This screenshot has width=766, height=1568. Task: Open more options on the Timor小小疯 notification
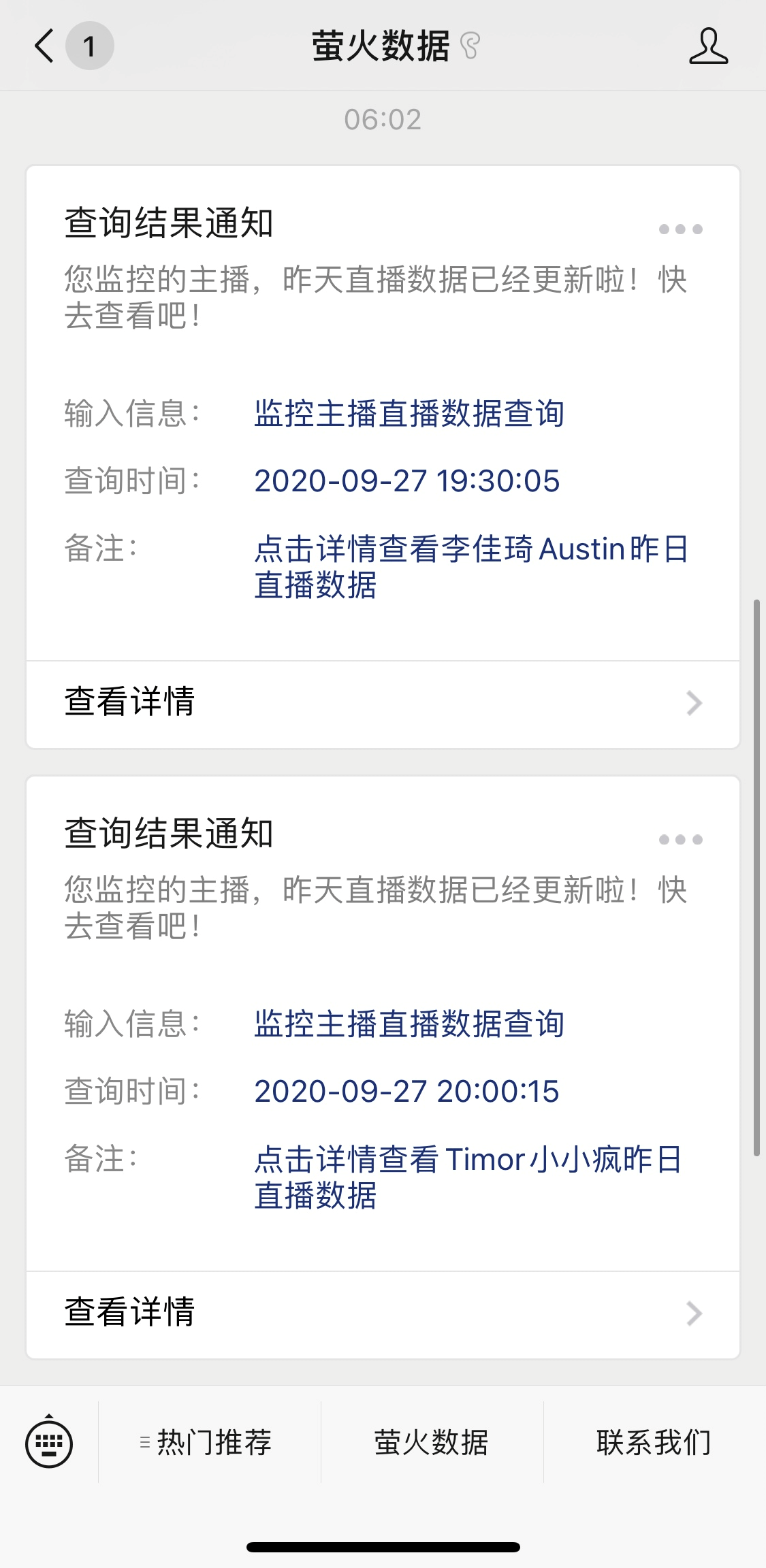[x=680, y=840]
